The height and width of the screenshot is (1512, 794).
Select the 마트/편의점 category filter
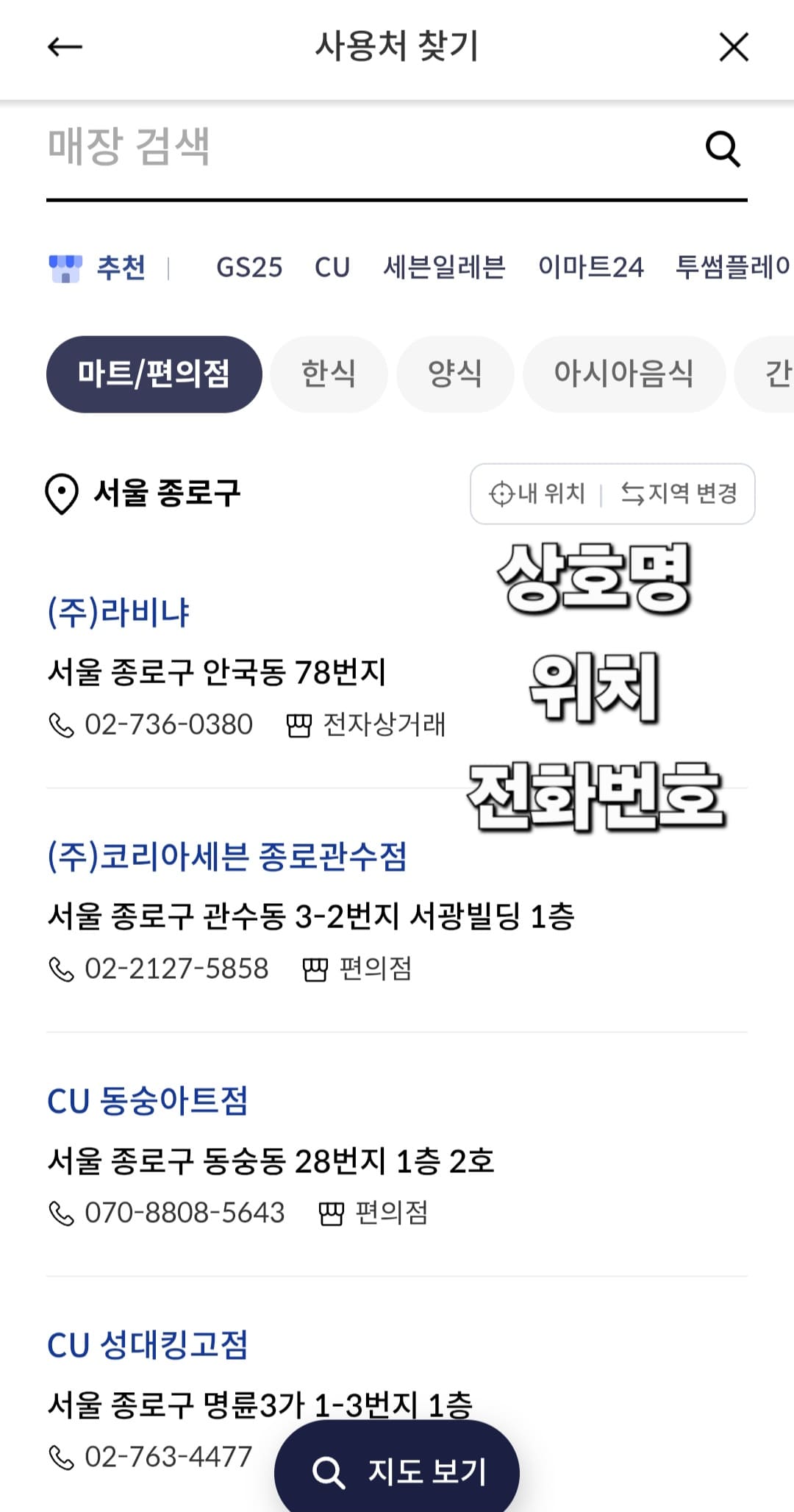[x=154, y=373]
